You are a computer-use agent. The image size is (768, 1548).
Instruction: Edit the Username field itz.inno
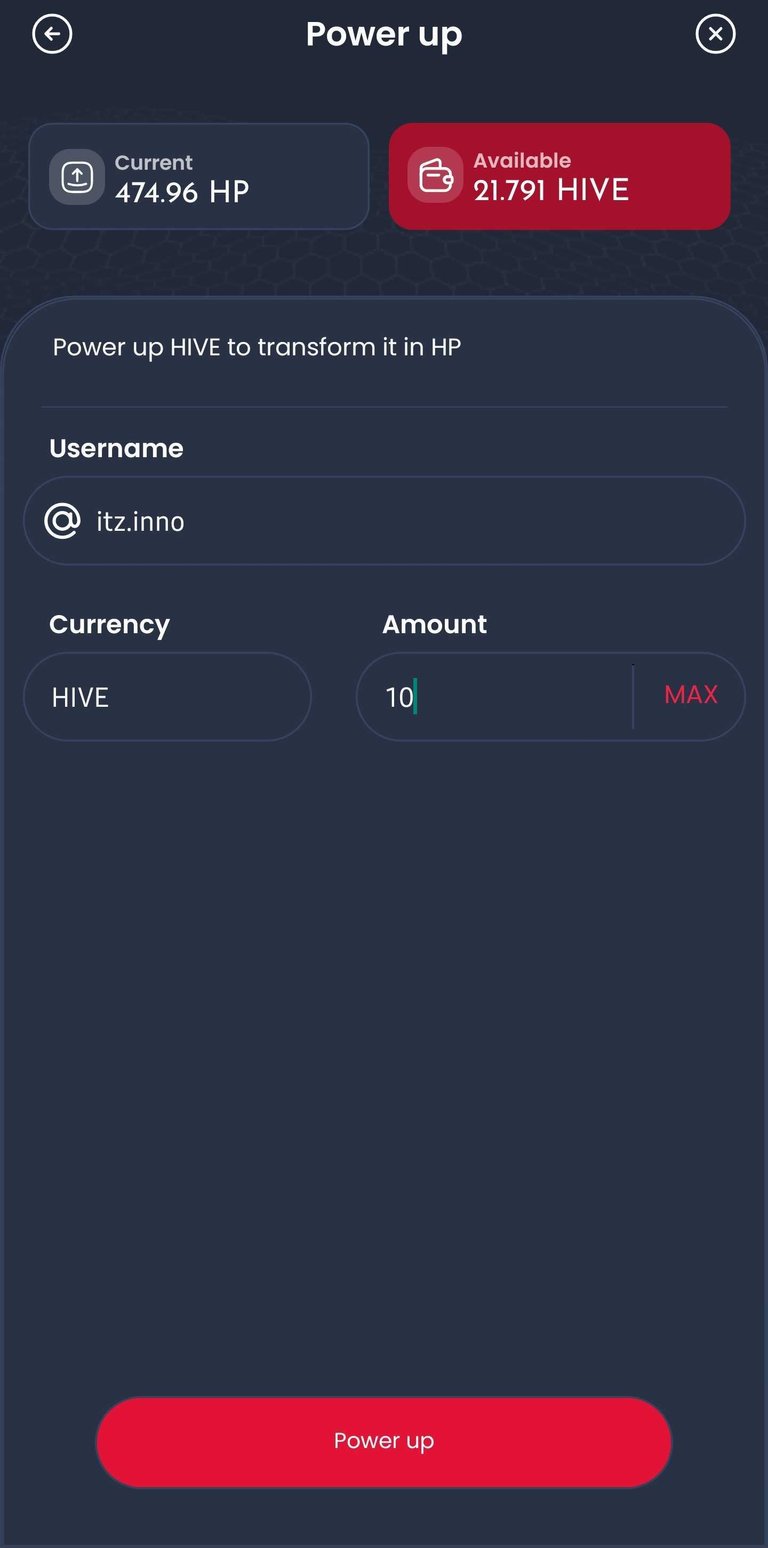pyautogui.click(x=400, y=521)
